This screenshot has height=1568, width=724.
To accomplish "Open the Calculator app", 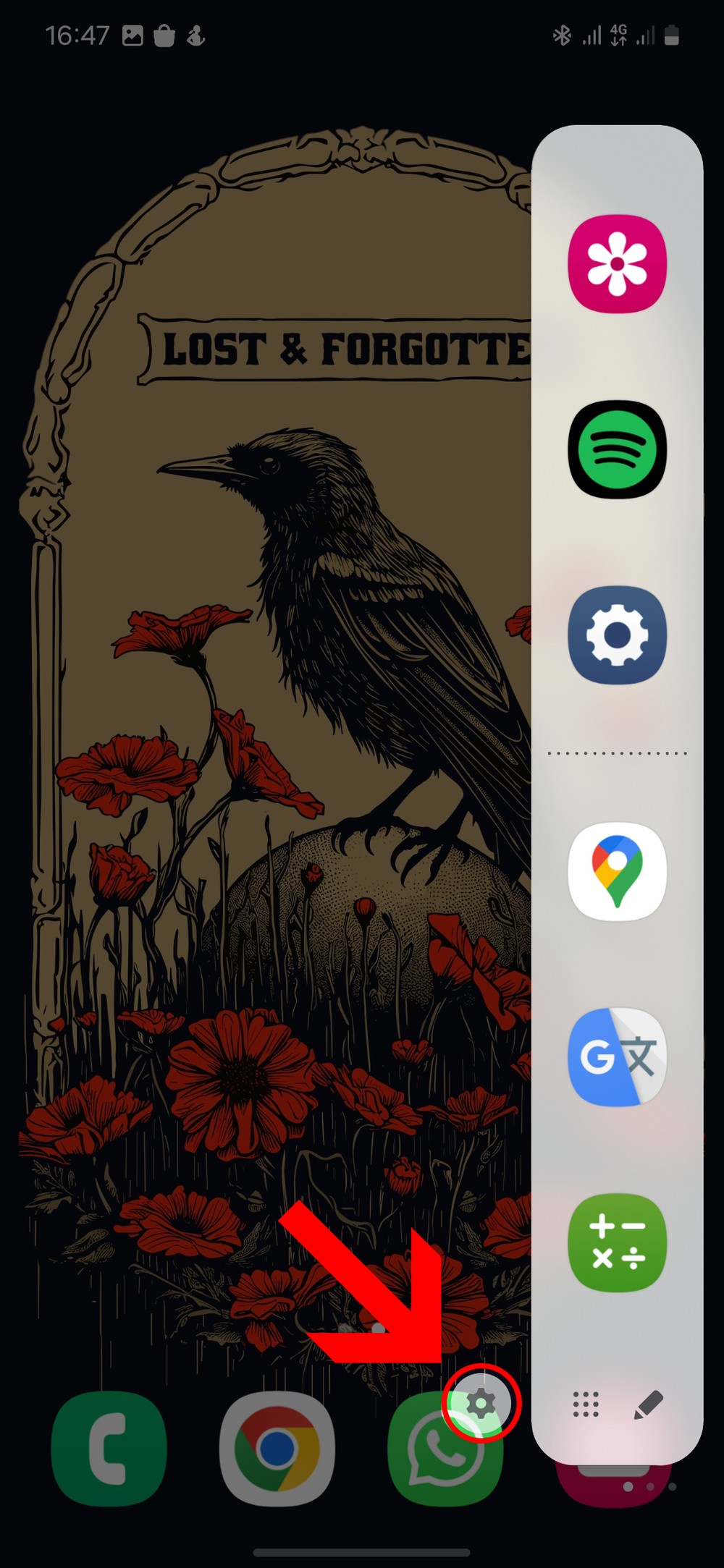I will point(617,1242).
